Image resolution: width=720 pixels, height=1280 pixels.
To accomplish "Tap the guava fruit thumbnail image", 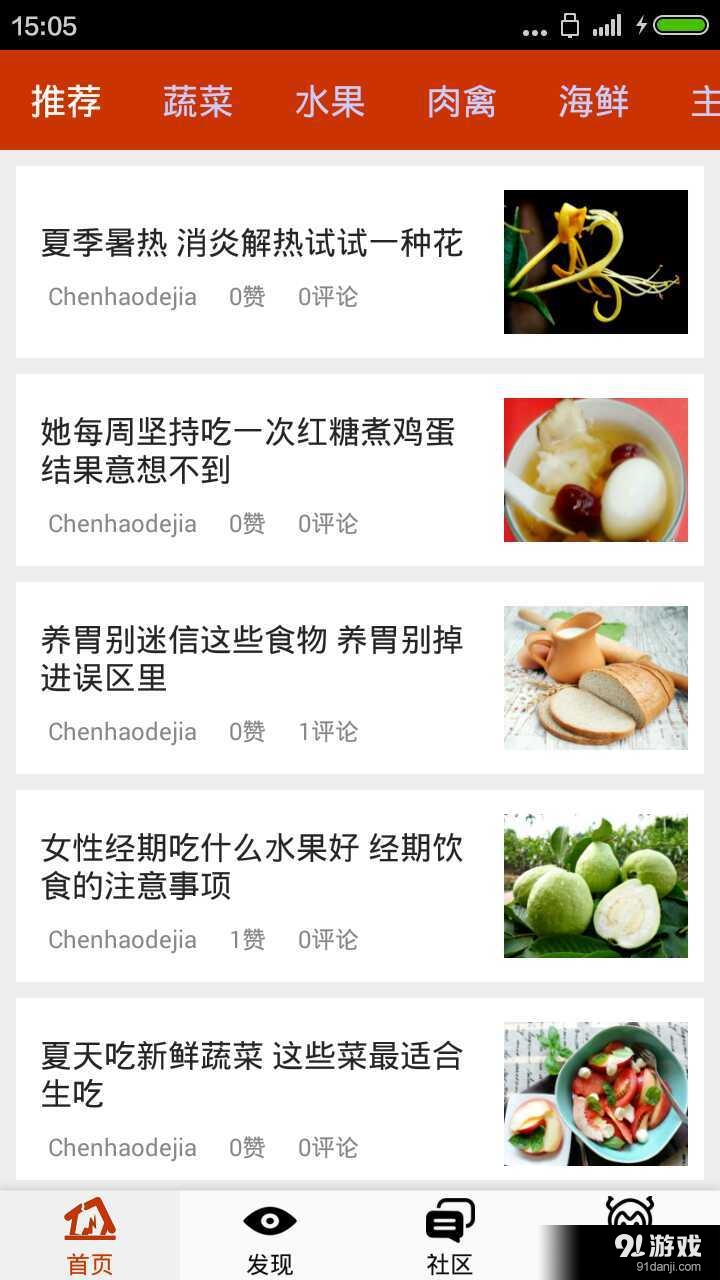I will [595, 884].
